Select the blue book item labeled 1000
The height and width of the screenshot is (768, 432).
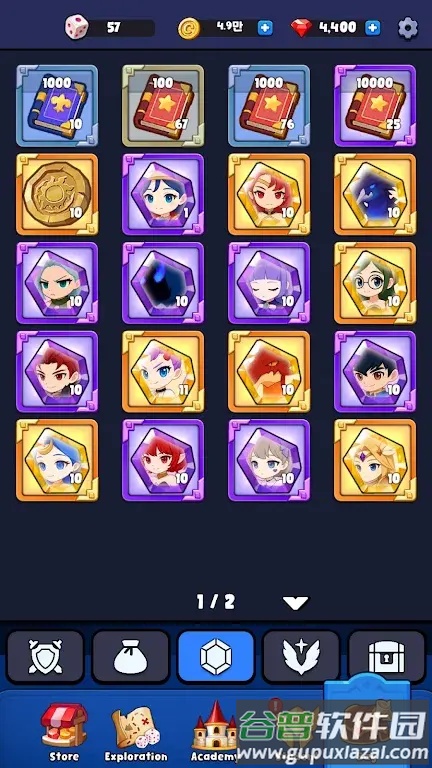57,106
